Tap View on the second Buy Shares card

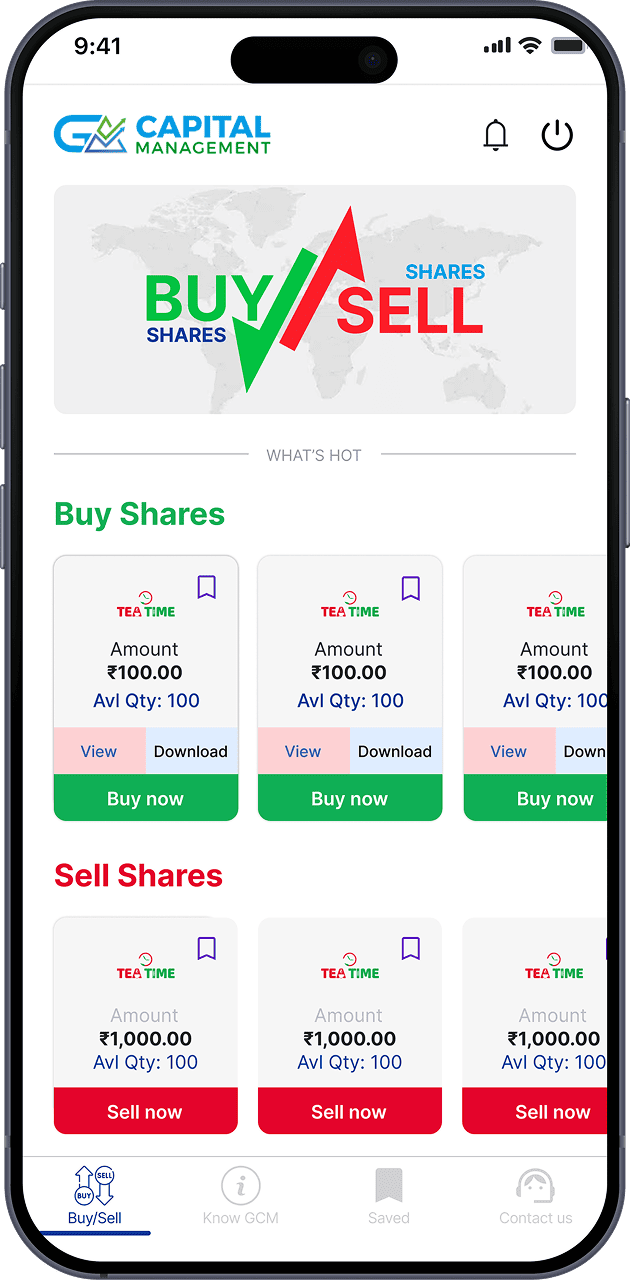(303, 751)
